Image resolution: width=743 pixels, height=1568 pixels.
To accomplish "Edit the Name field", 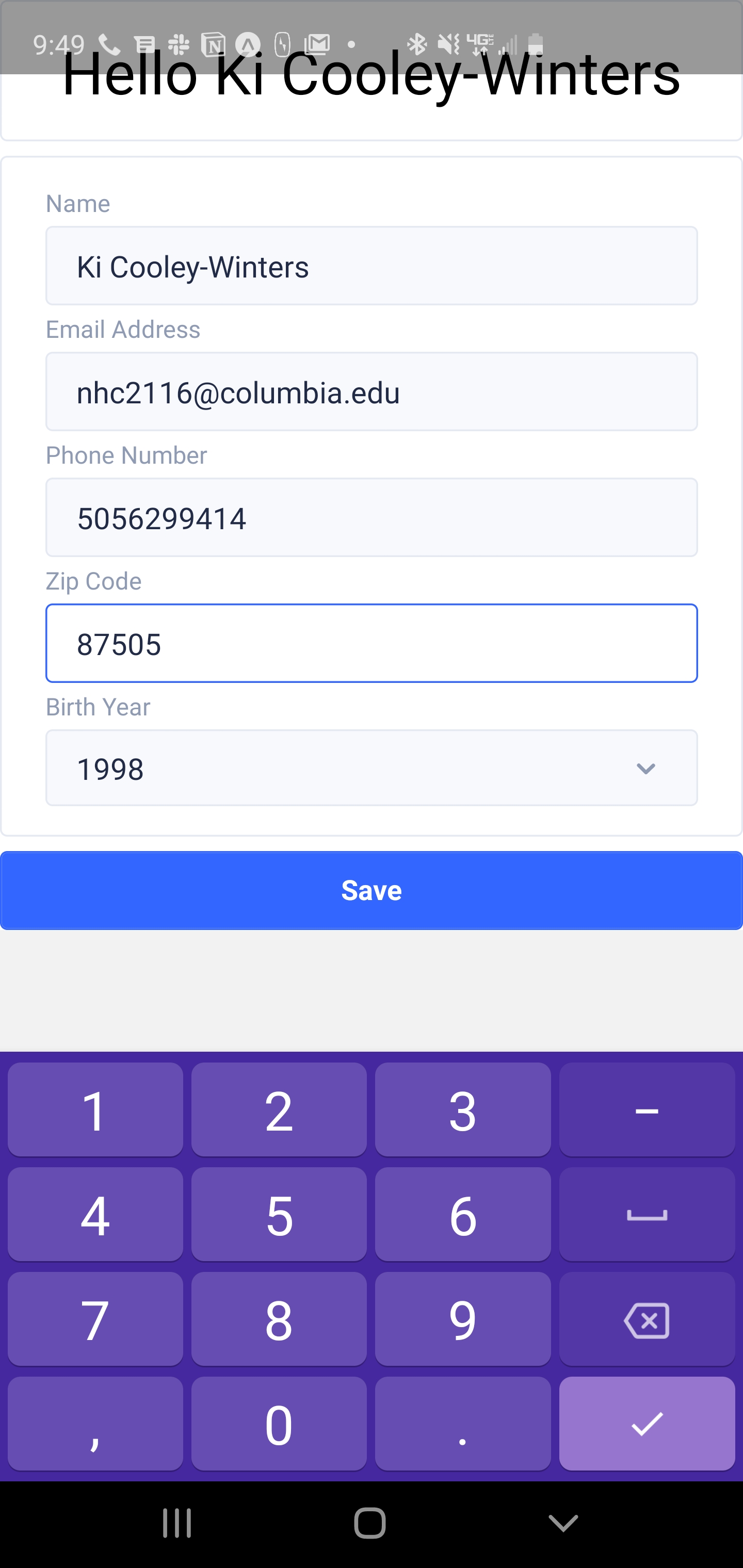I will [372, 266].
